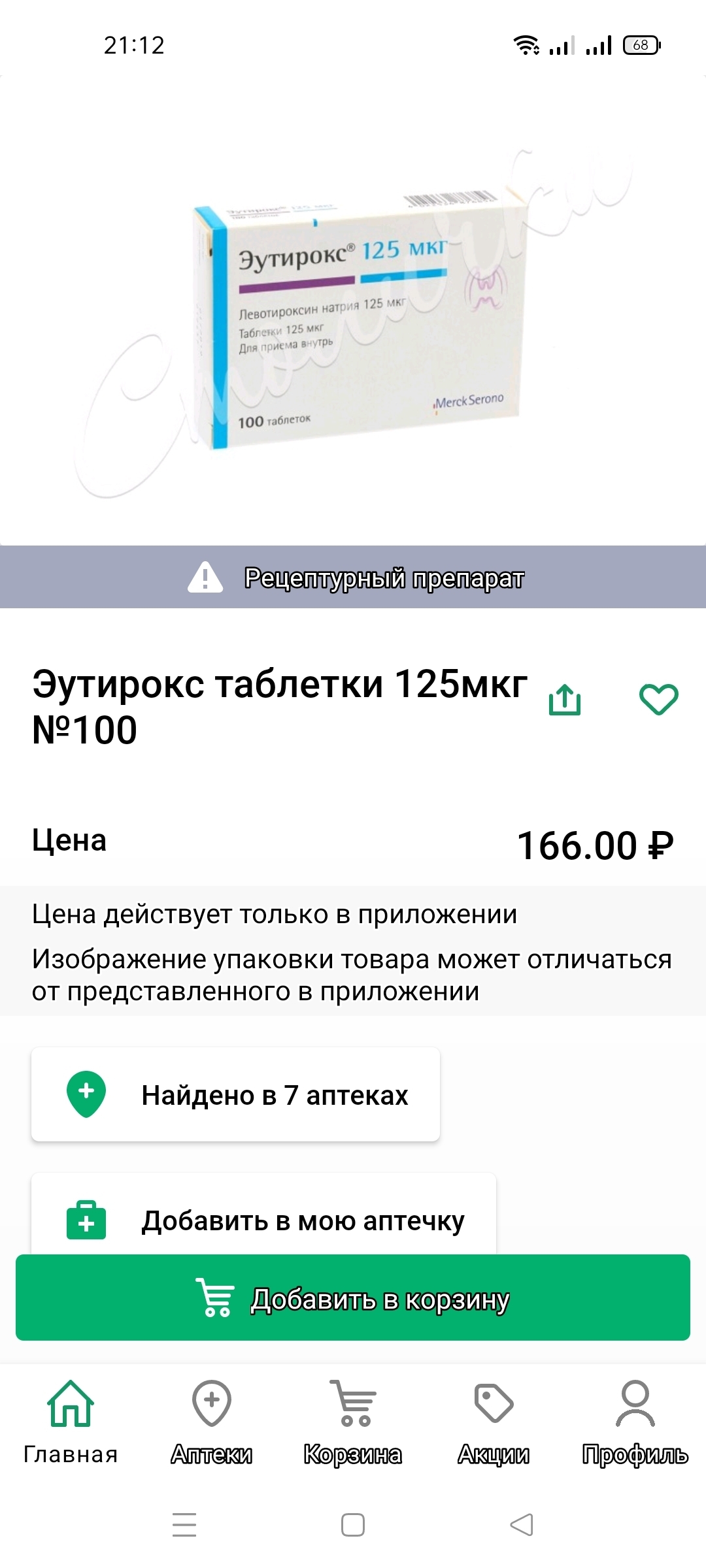
Task: Open the list of 7 pharmacies found
Action: pyautogui.click(x=235, y=1094)
